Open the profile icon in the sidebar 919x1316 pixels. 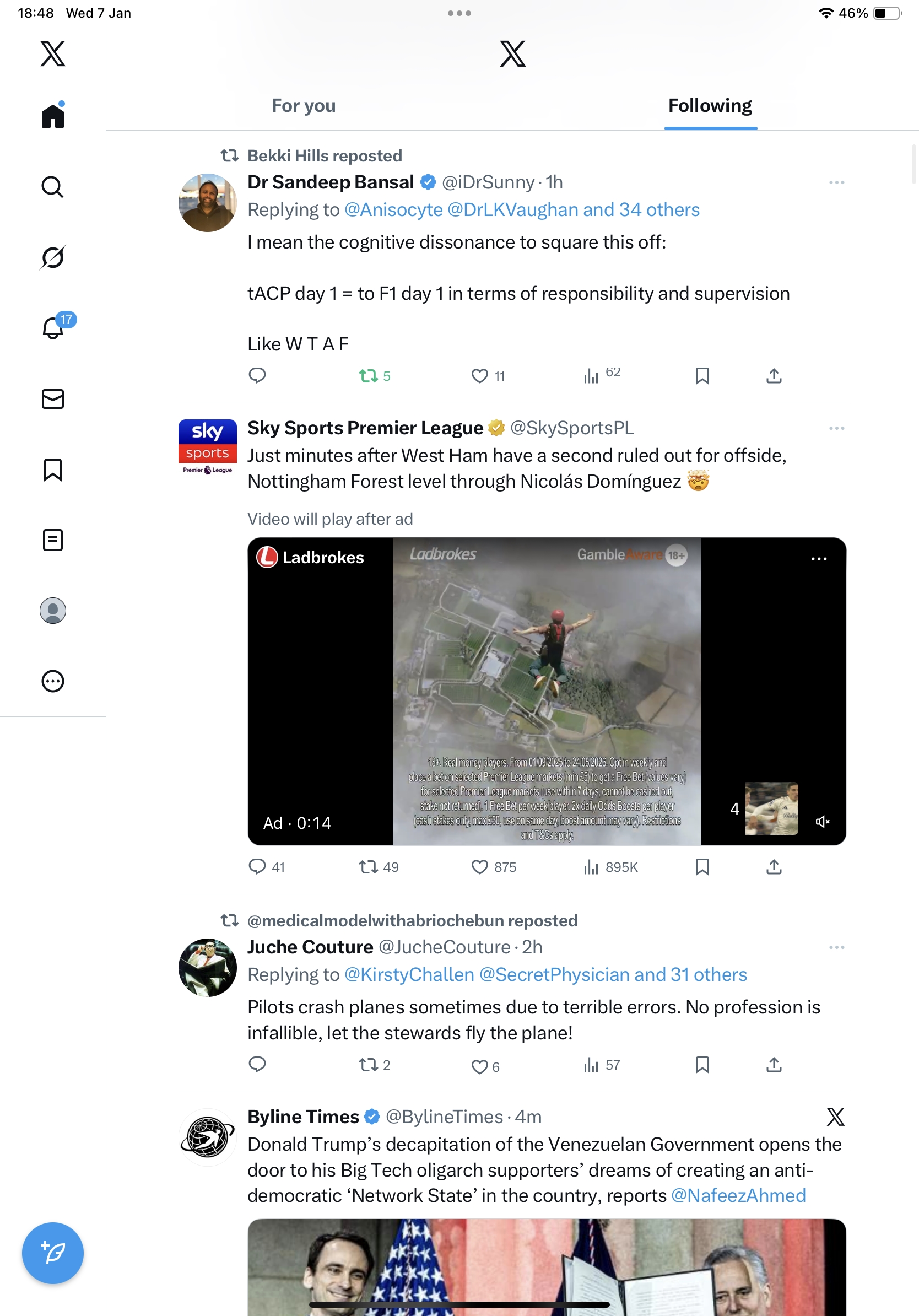point(53,611)
